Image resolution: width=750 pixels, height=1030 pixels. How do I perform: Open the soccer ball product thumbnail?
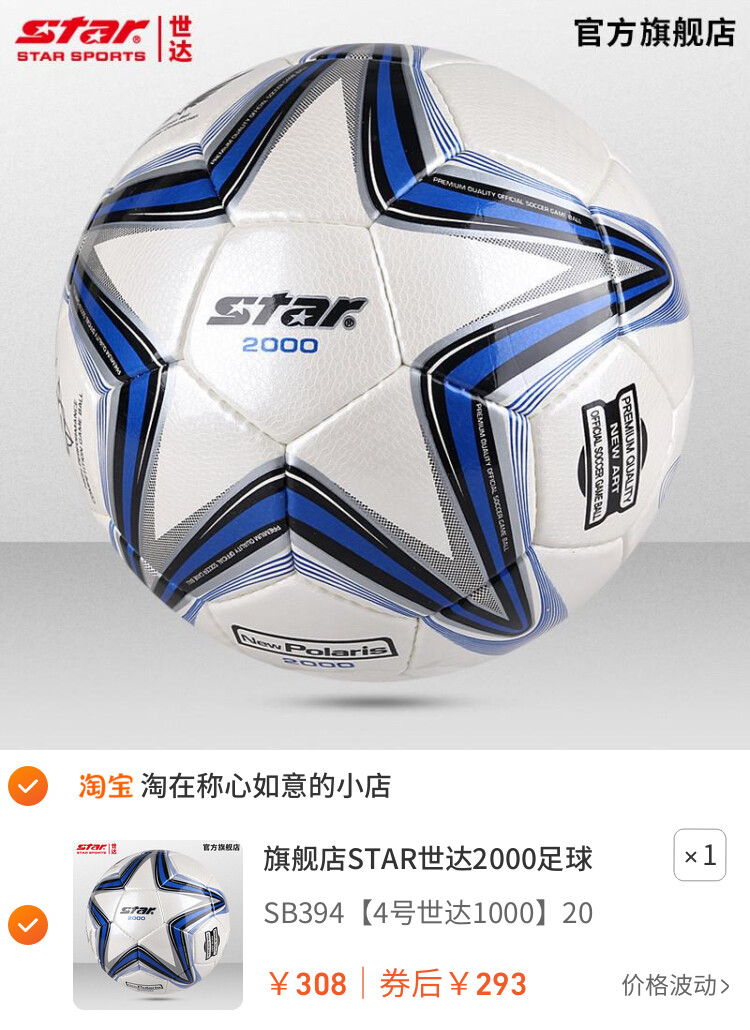point(158,923)
